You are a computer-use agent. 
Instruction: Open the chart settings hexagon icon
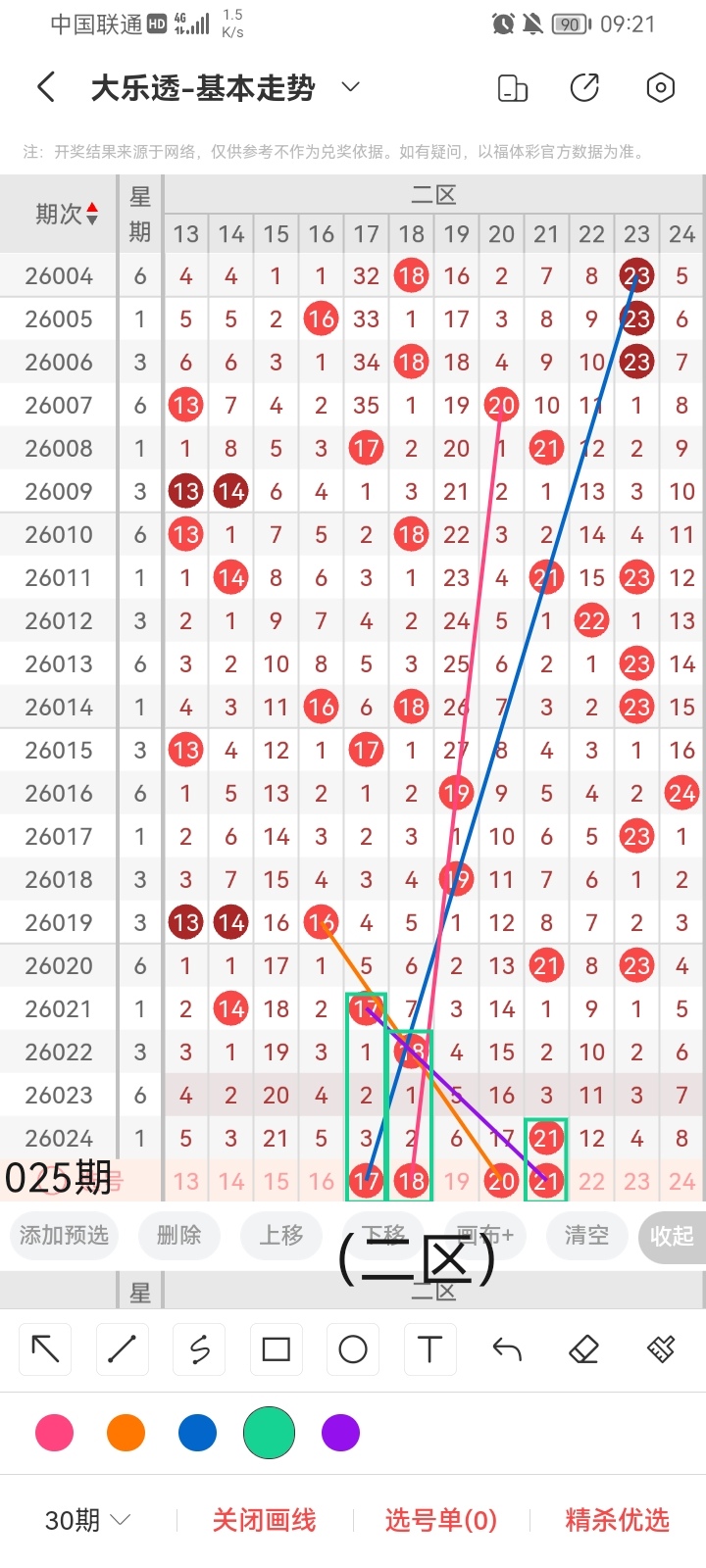pyautogui.click(x=660, y=87)
